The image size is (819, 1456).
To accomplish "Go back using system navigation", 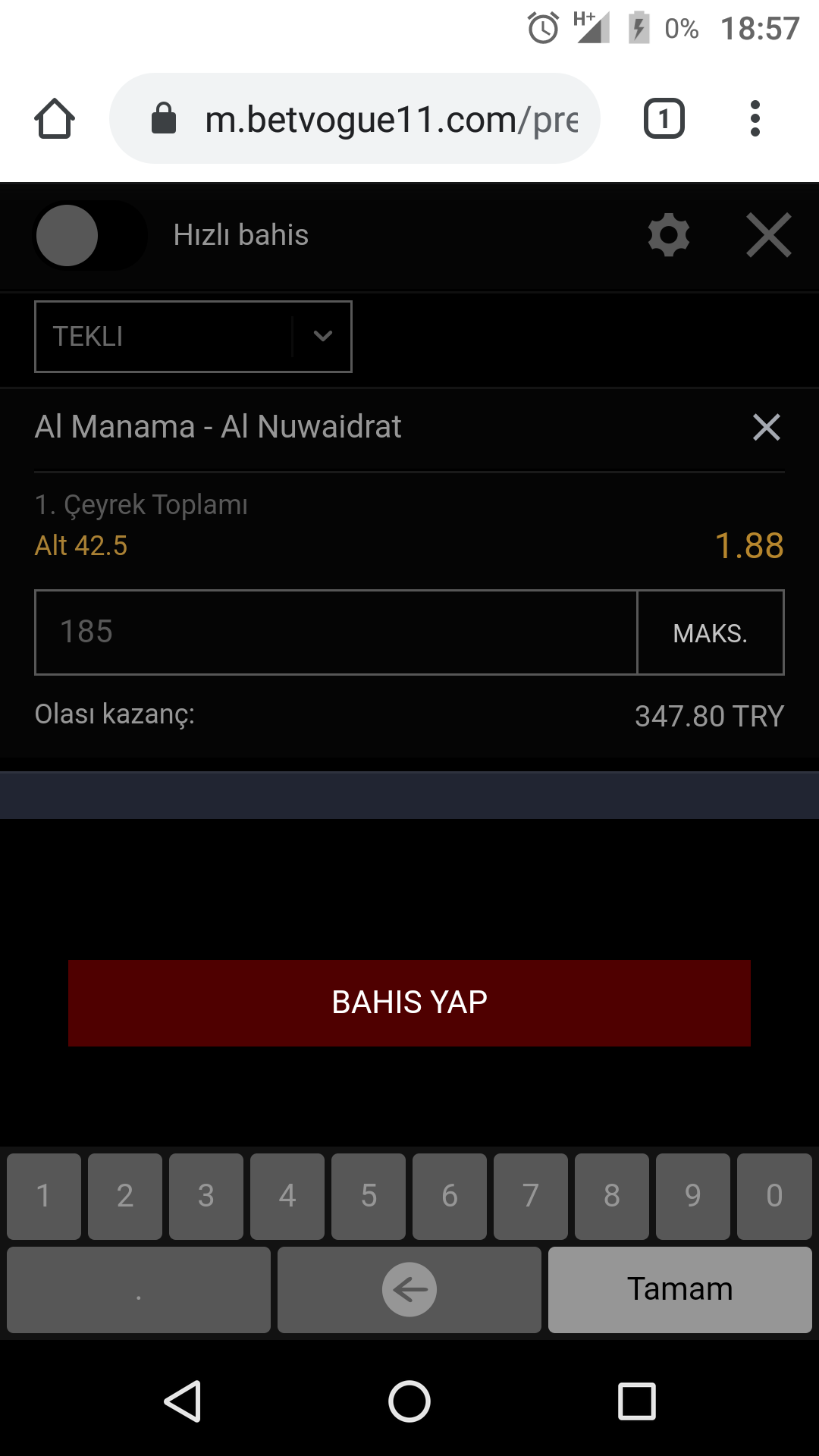I will click(183, 1401).
